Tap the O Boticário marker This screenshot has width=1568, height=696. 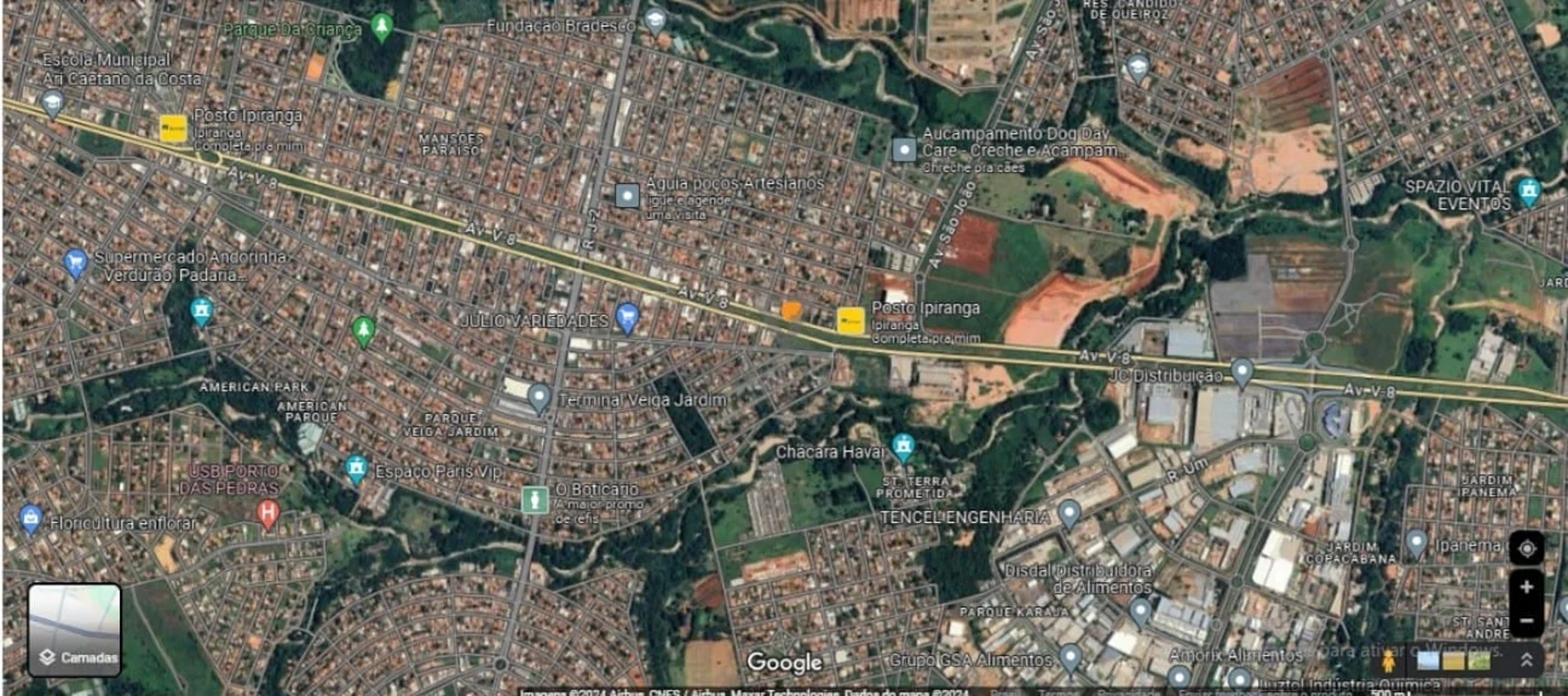[x=534, y=499]
